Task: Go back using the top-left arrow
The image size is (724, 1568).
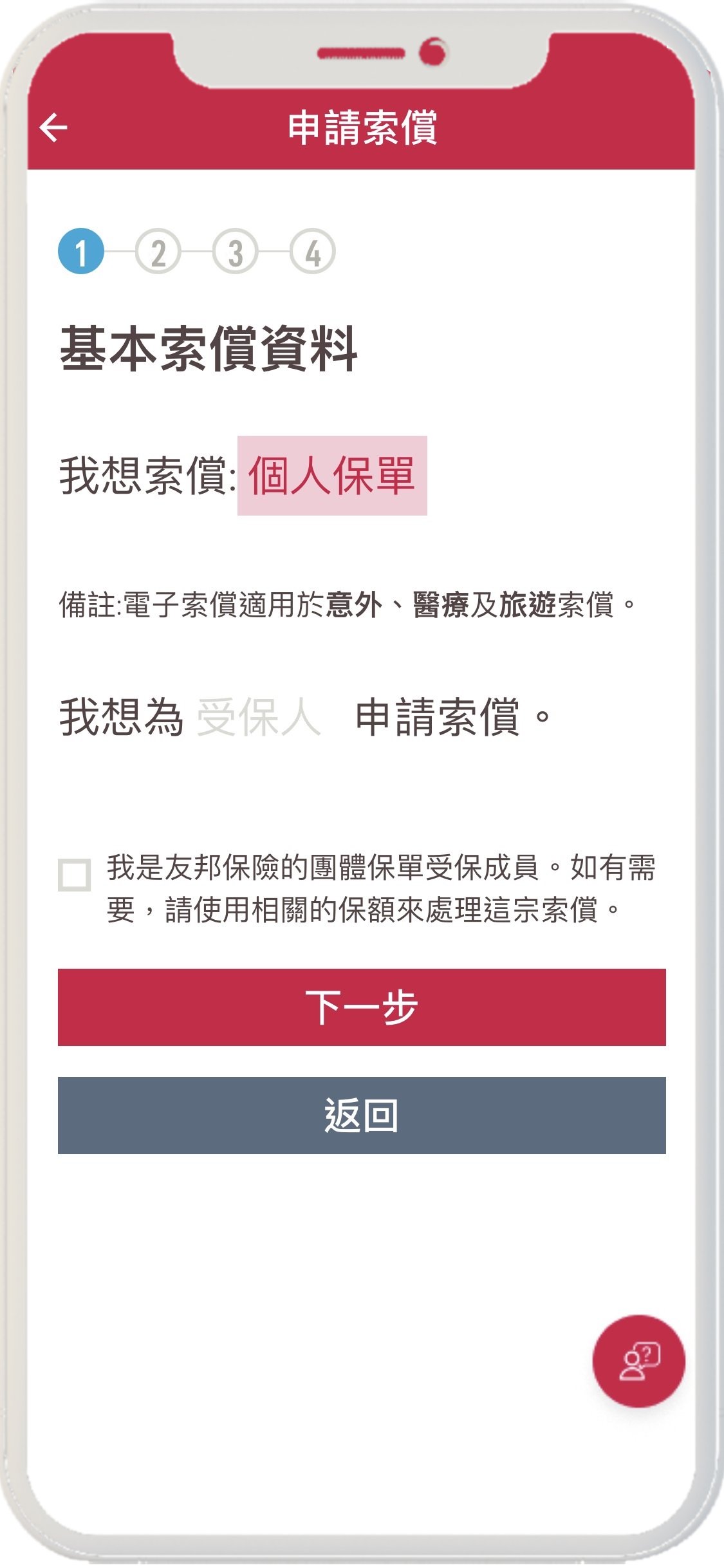Action: tap(53, 127)
